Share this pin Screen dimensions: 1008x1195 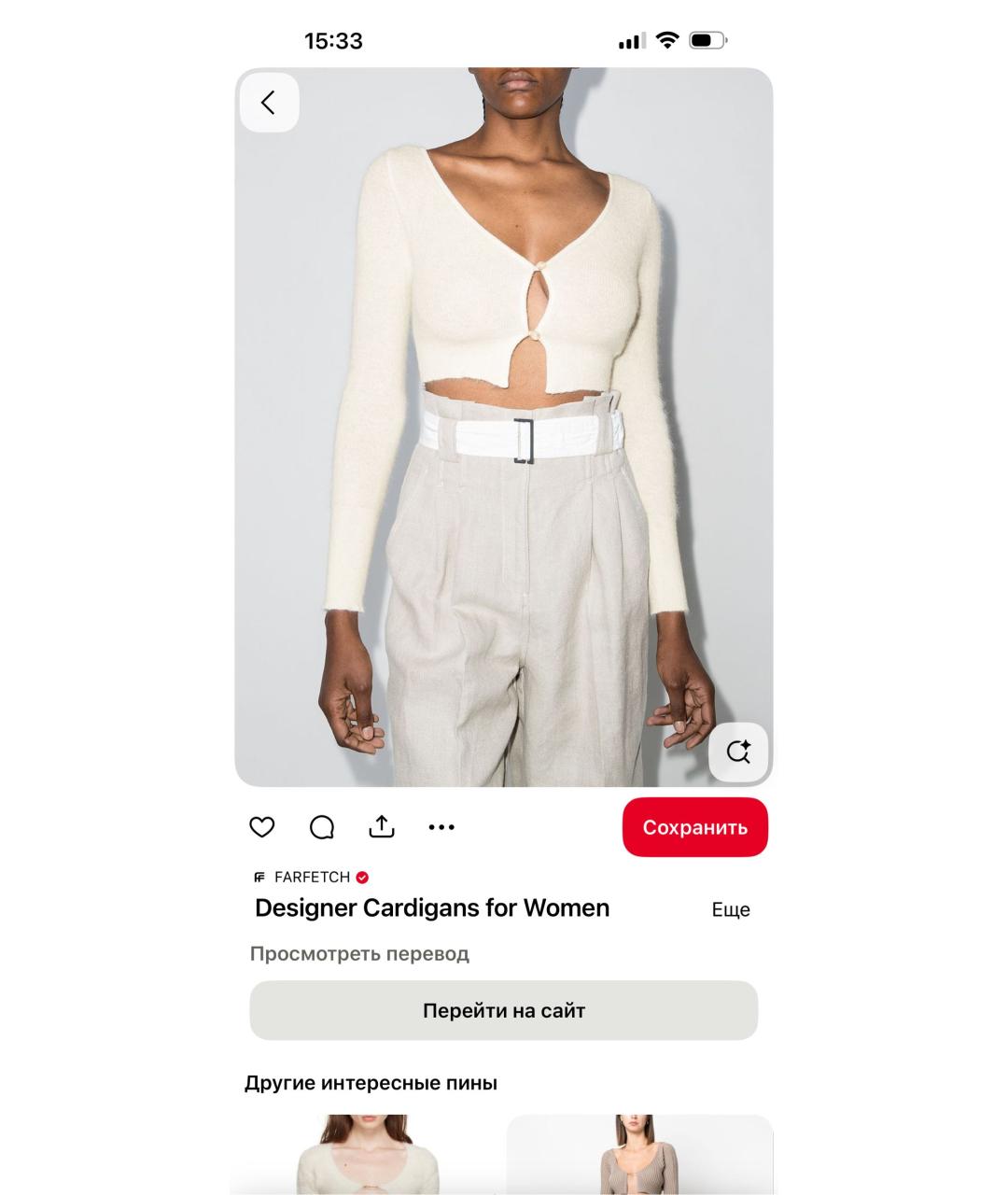(x=382, y=827)
